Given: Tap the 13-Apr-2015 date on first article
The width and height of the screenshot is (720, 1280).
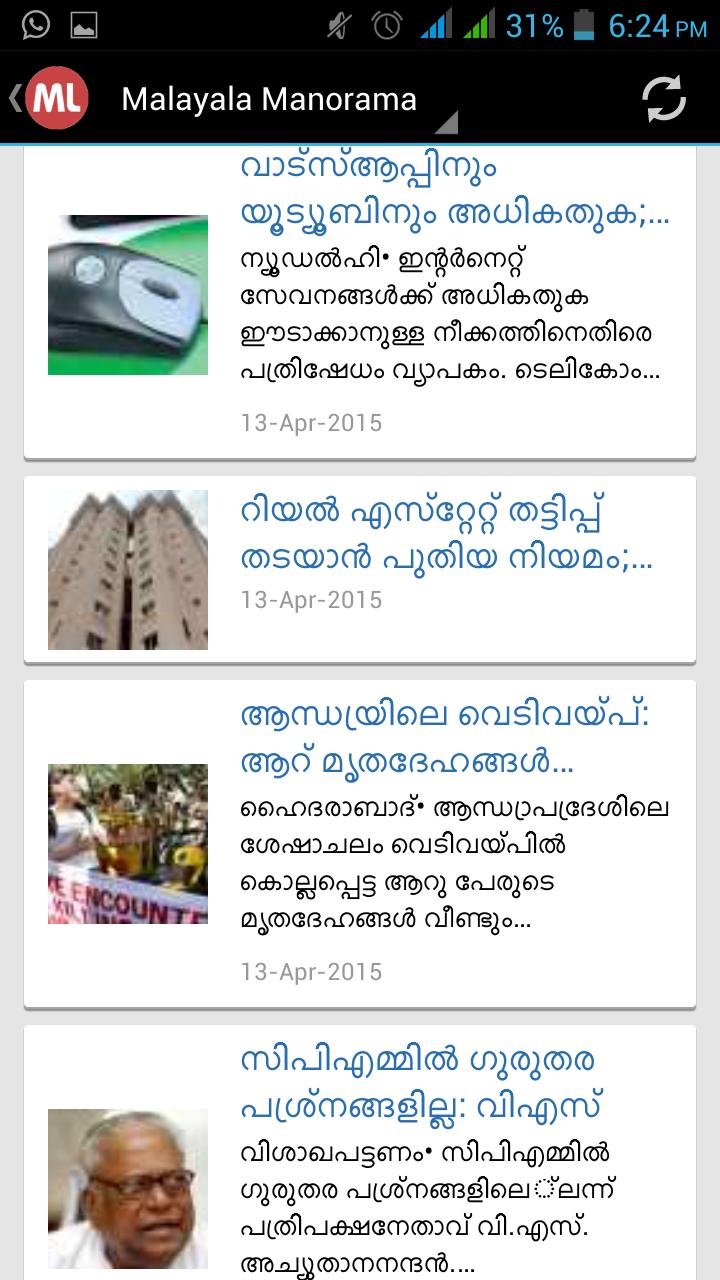Looking at the screenshot, I should pyautogui.click(x=310, y=422).
